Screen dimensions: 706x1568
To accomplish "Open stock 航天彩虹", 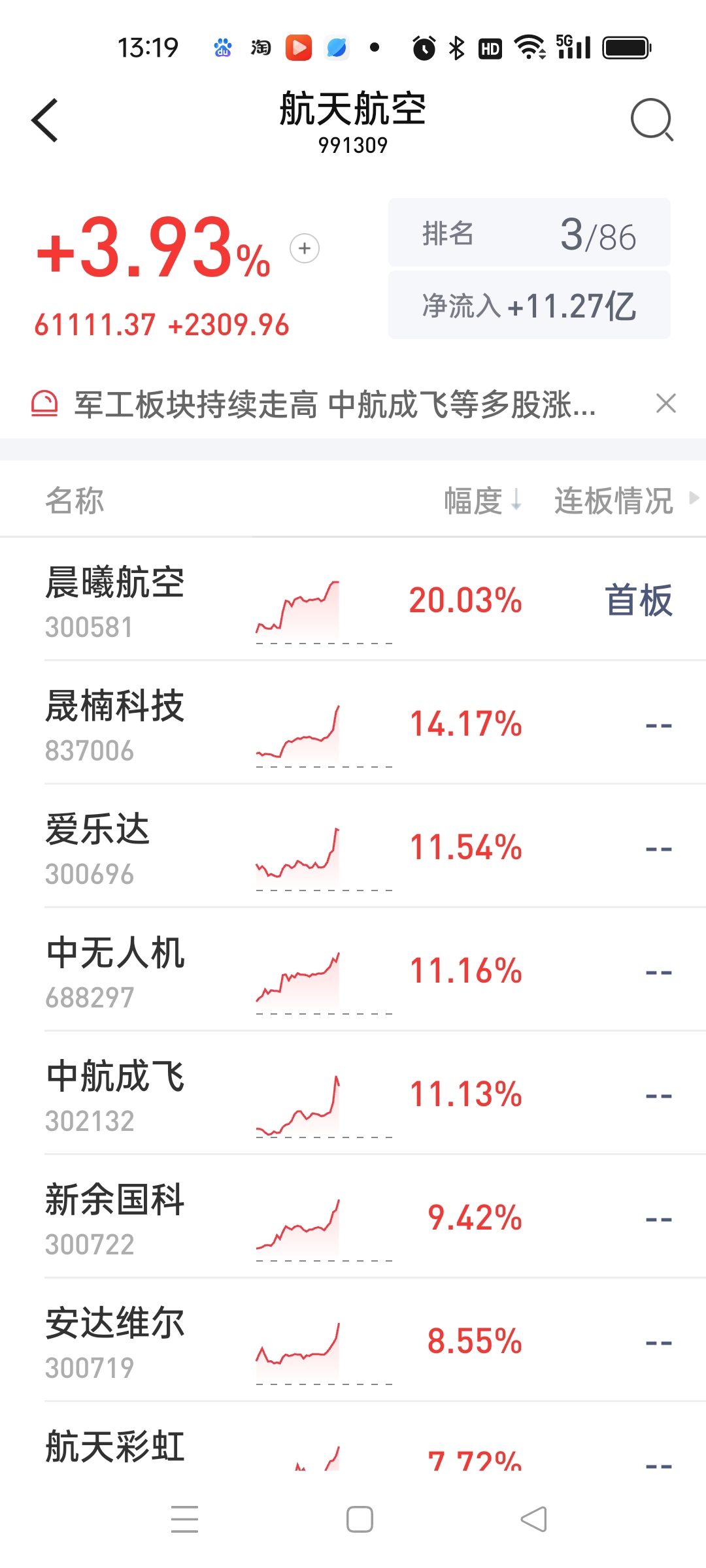I will (353, 1437).
